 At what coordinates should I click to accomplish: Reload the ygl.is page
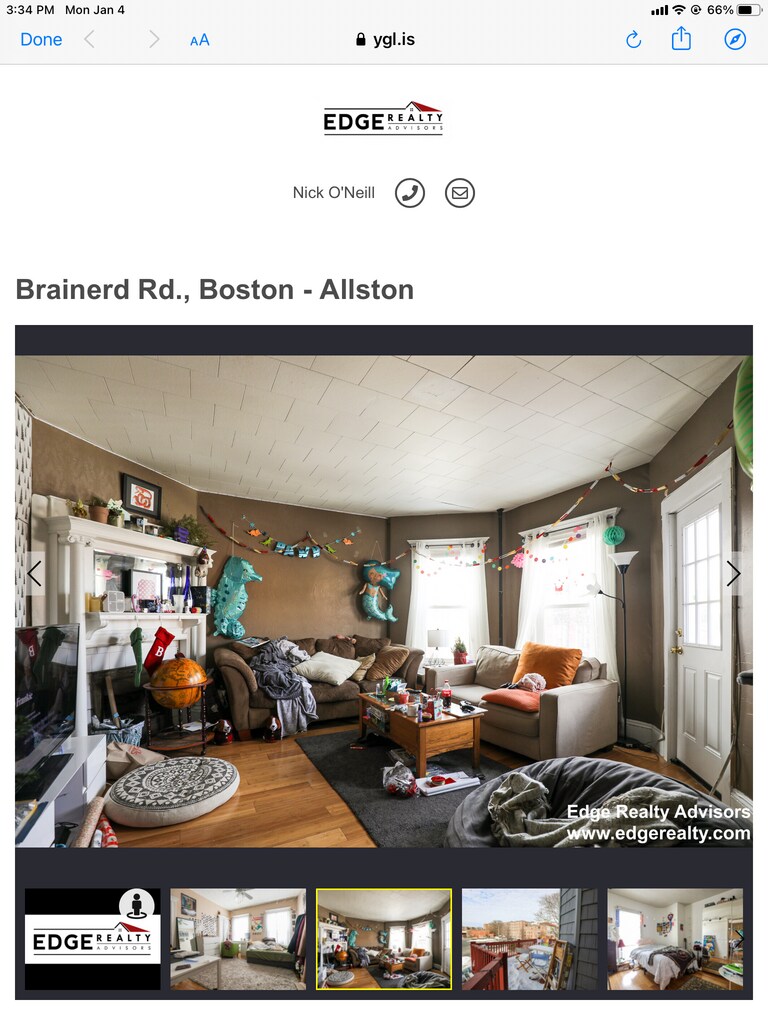tap(633, 39)
